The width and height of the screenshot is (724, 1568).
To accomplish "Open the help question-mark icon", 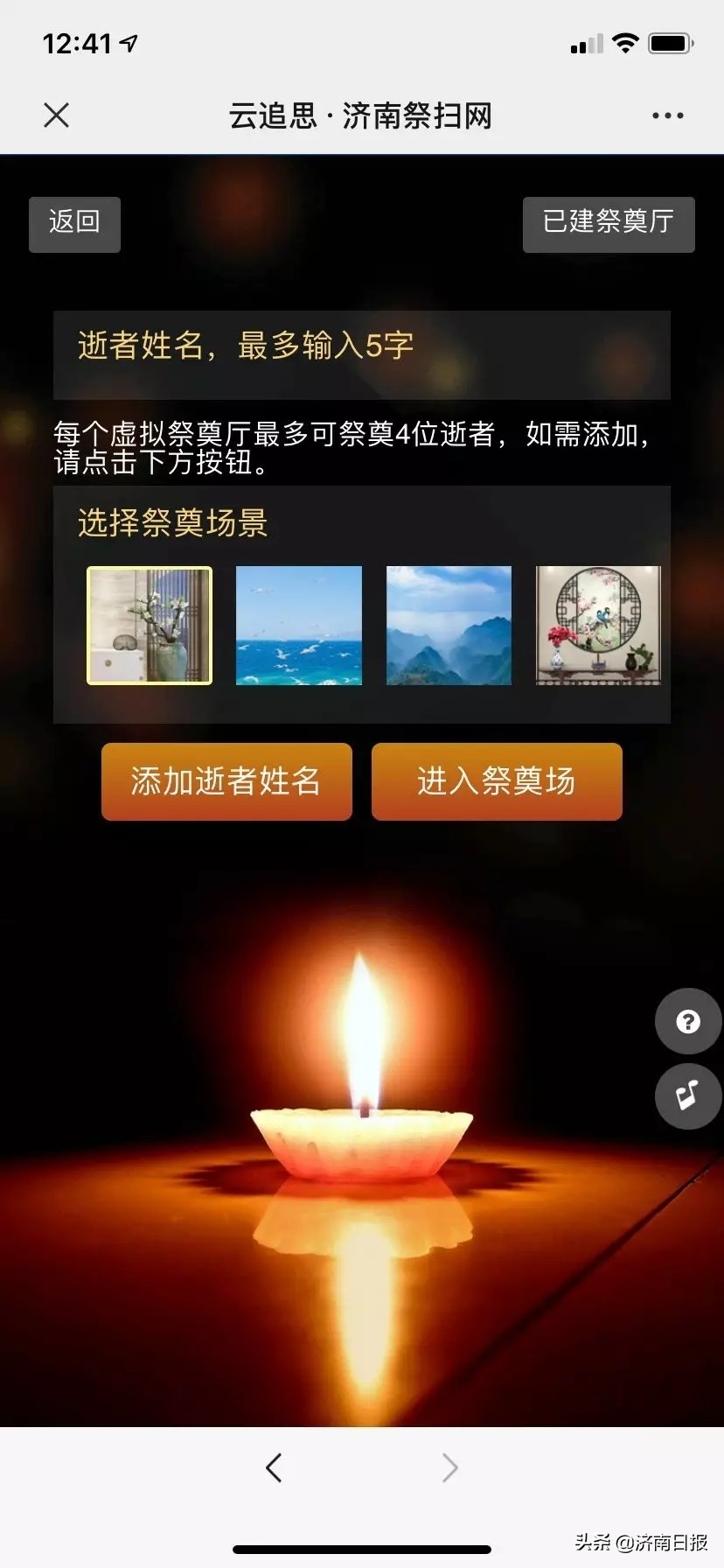I will tap(687, 1021).
